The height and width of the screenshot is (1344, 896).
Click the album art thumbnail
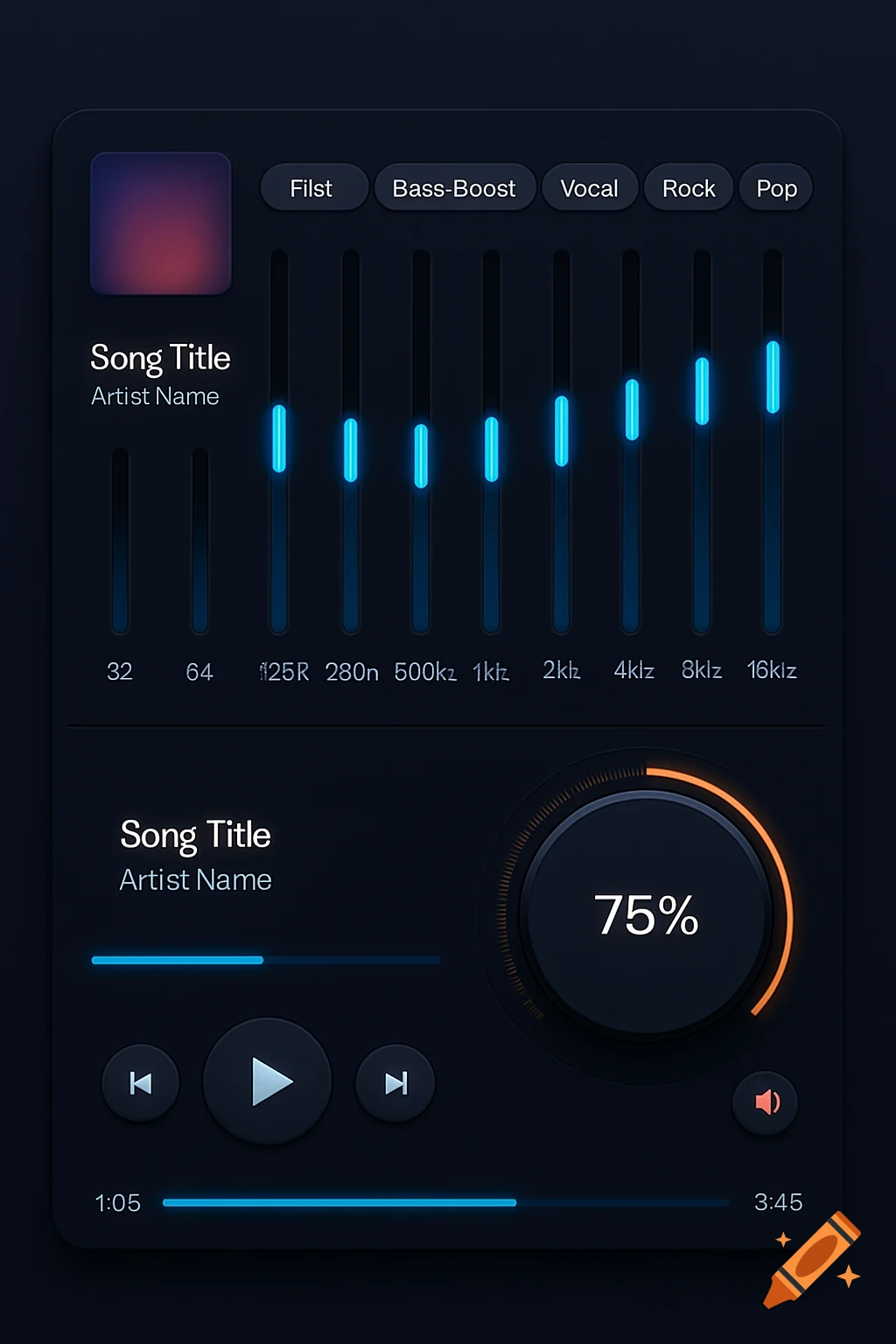pos(161,221)
